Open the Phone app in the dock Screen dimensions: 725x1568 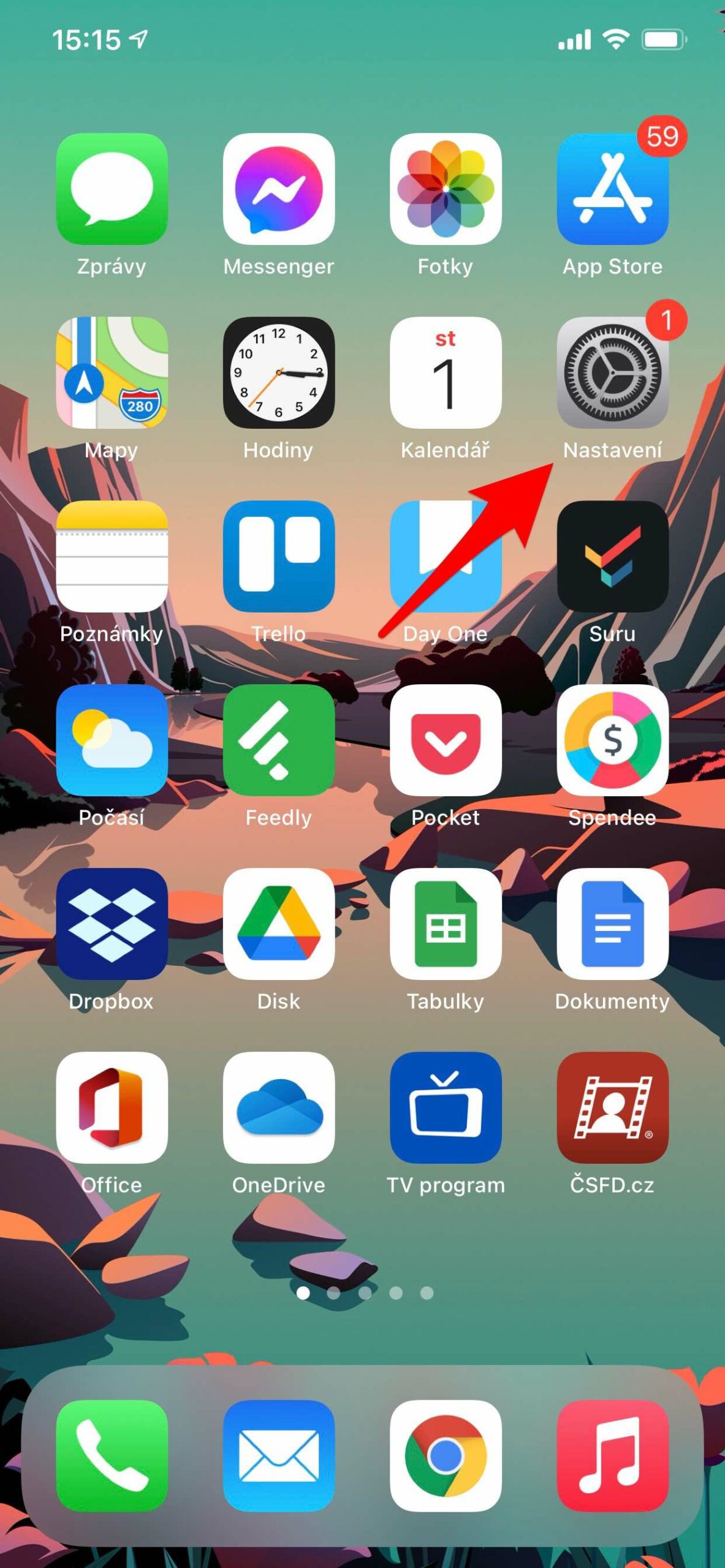pos(112,1455)
